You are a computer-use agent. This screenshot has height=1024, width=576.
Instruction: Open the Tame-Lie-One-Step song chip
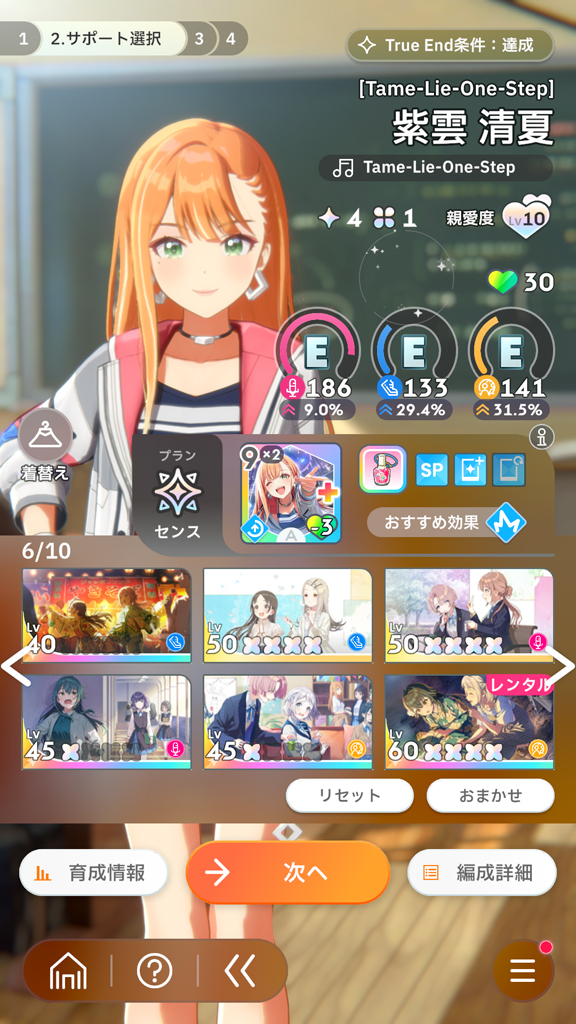pos(436,168)
